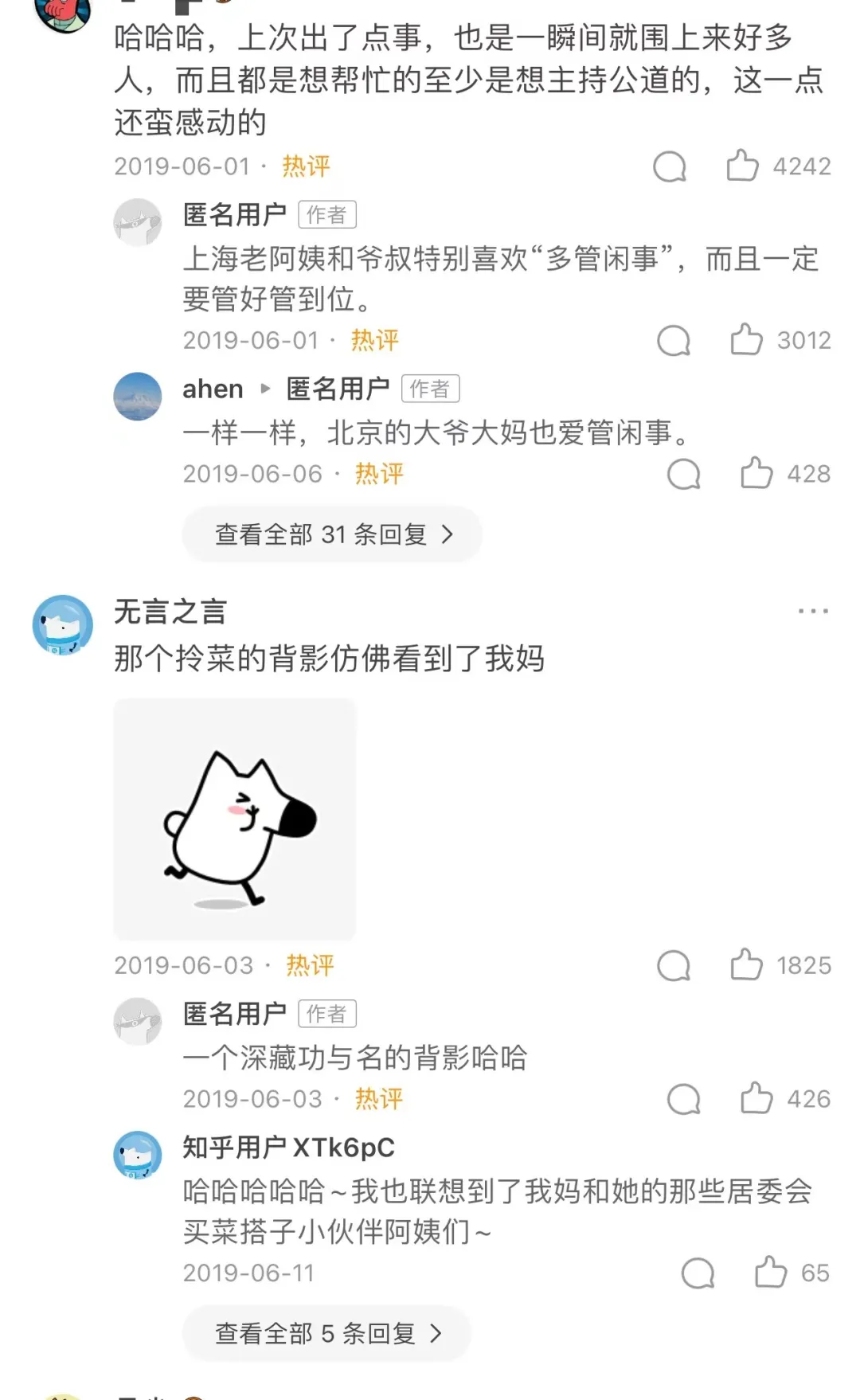The image size is (860, 1400).
Task: Like ahen's reply with 428 likes
Action: click(756, 474)
